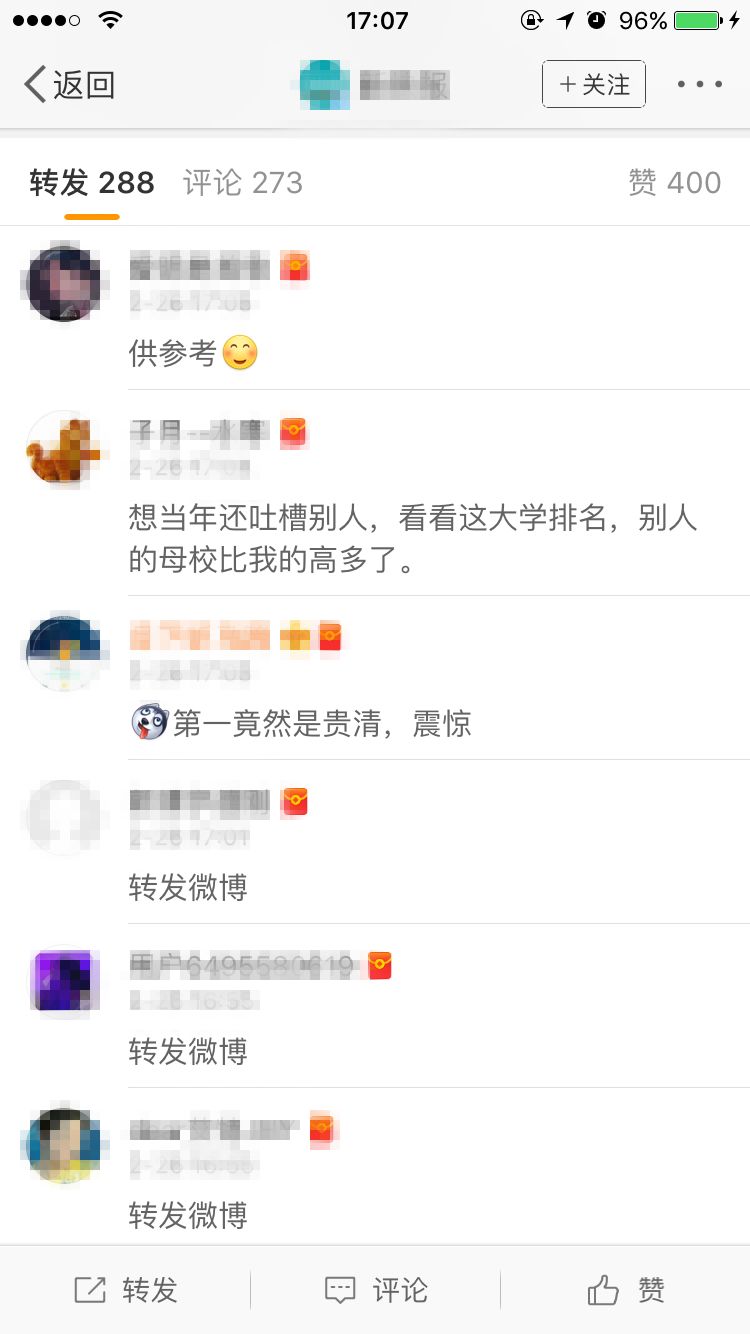Open the three-dot overflow menu
Image resolution: width=750 pixels, height=1334 pixels.
pos(699,85)
